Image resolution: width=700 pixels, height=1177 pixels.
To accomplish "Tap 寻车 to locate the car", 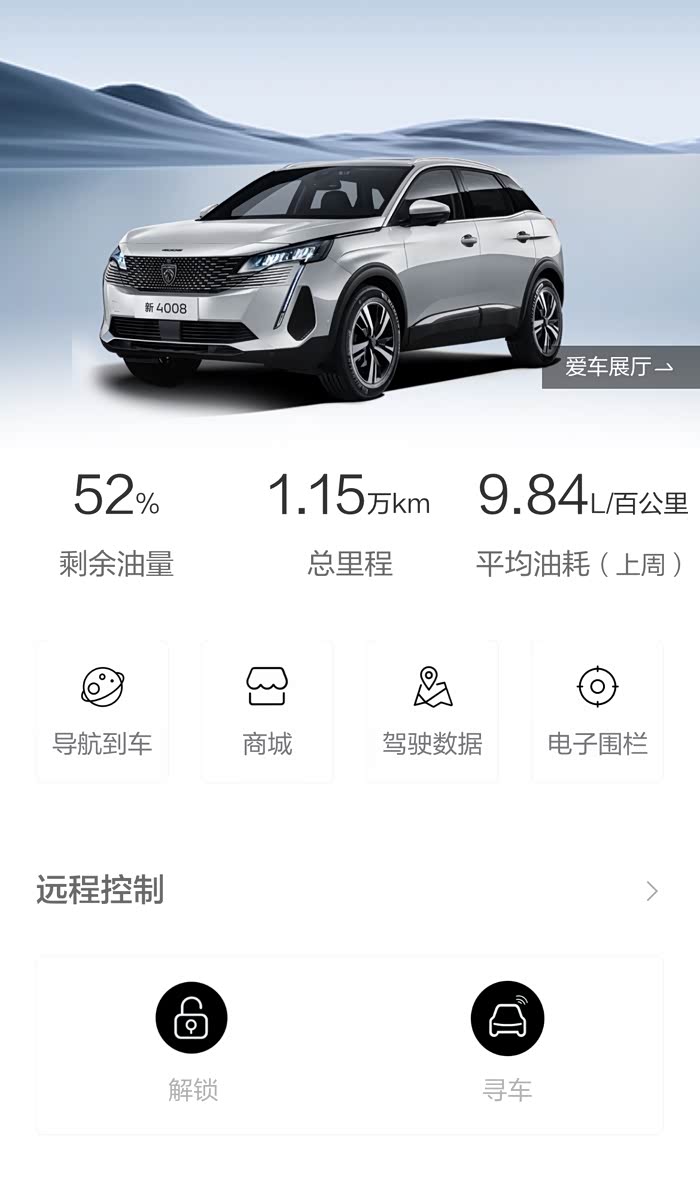I will 507,1019.
